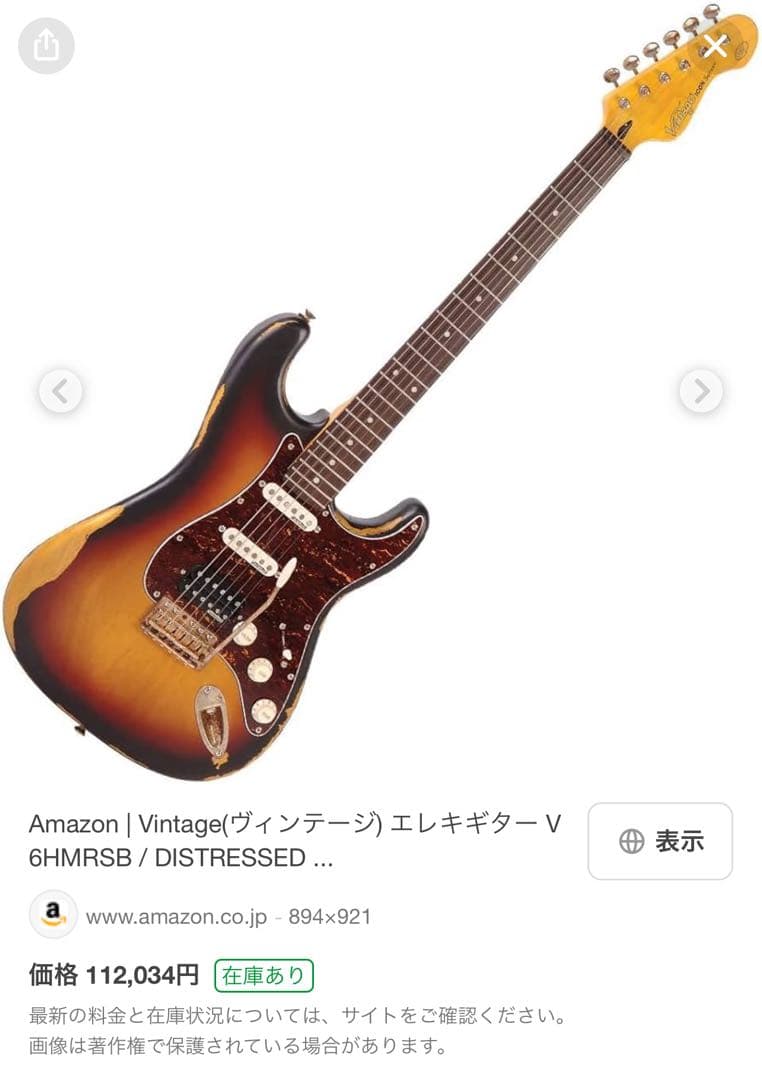This screenshot has width=762, height=1080.
Task: Click the エレキギター text in the title
Action: click(460, 825)
